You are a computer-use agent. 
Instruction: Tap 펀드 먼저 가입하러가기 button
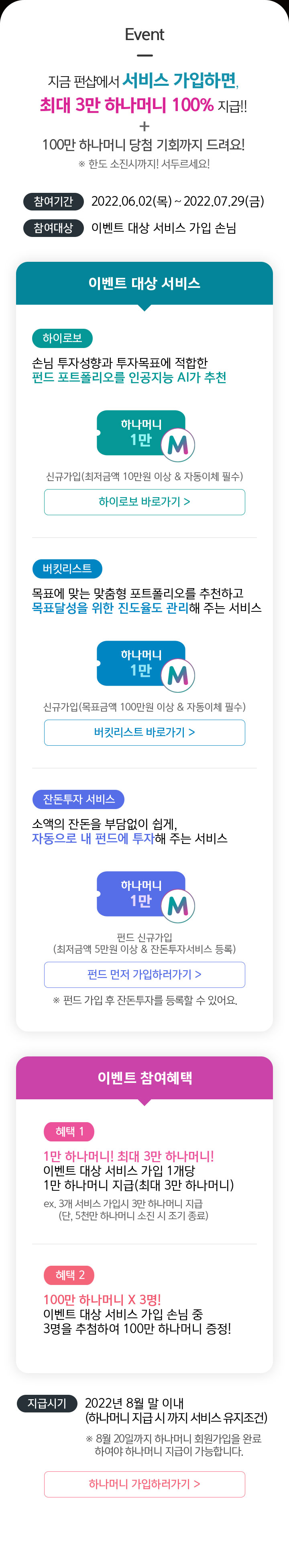click(144, 975)
